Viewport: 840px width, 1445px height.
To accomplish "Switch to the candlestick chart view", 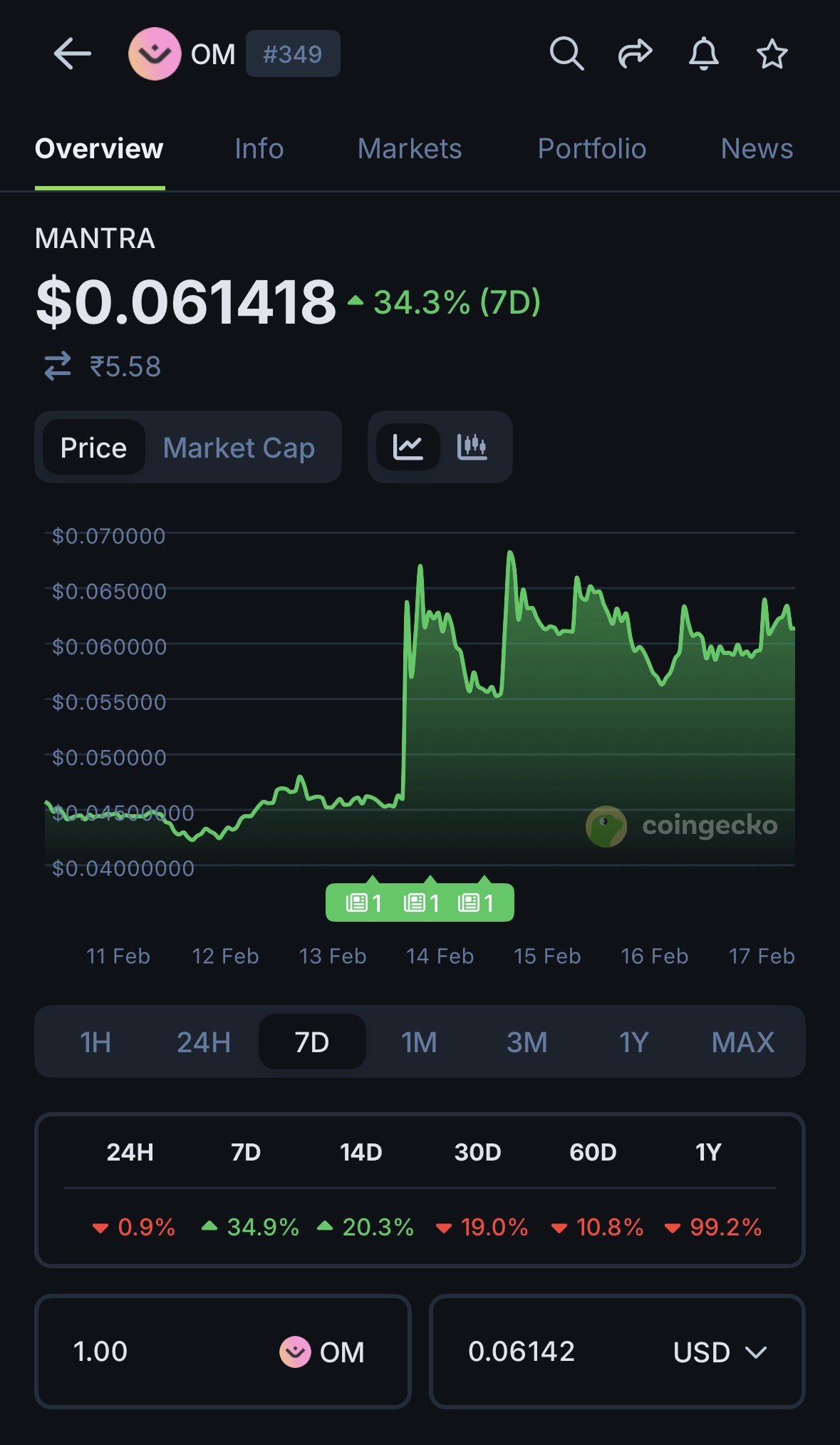I will [472, 448].
